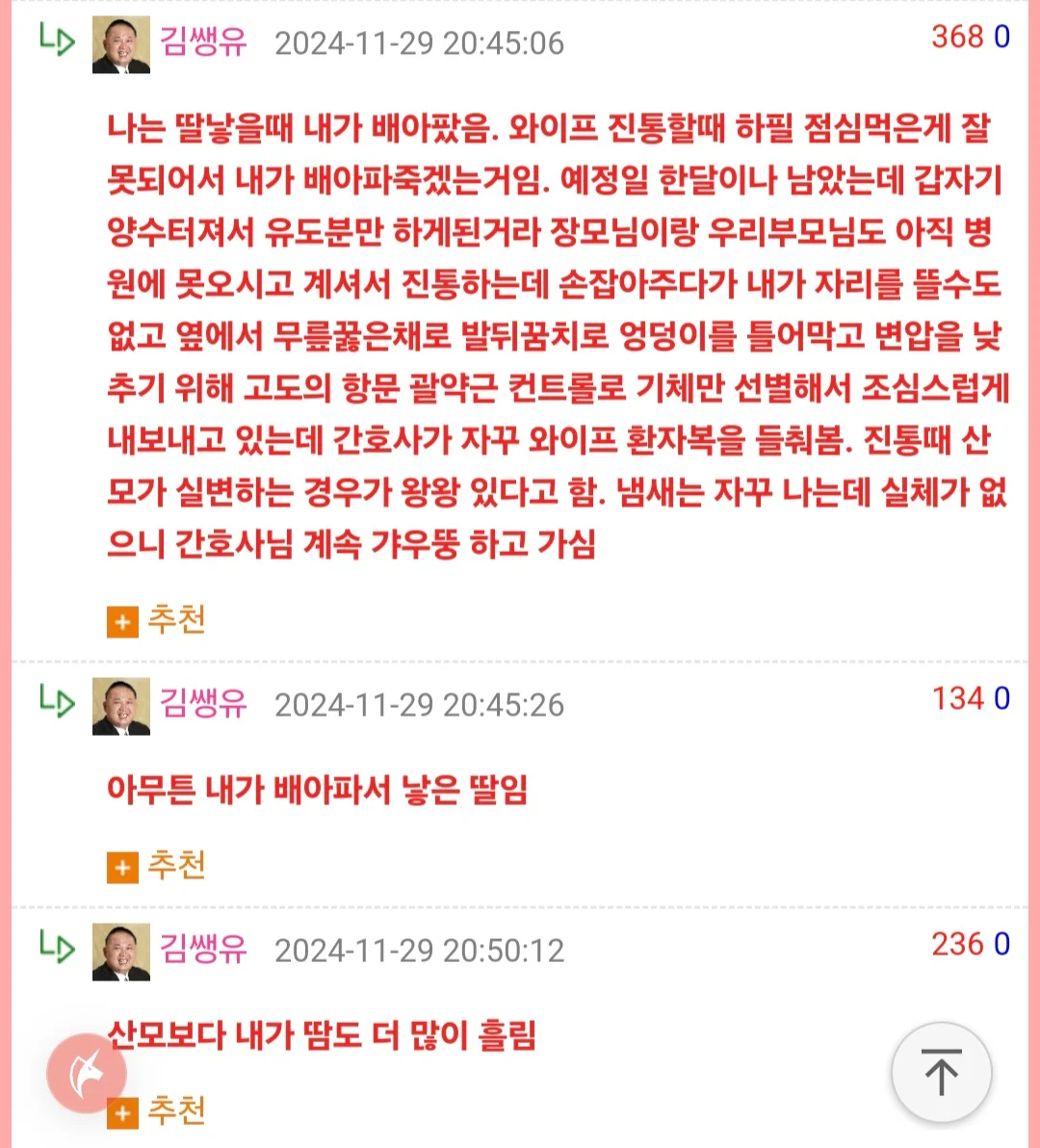
Task: Open 김쌩유's profile from the 20:45:06 comment
Action: pos(203,42)
